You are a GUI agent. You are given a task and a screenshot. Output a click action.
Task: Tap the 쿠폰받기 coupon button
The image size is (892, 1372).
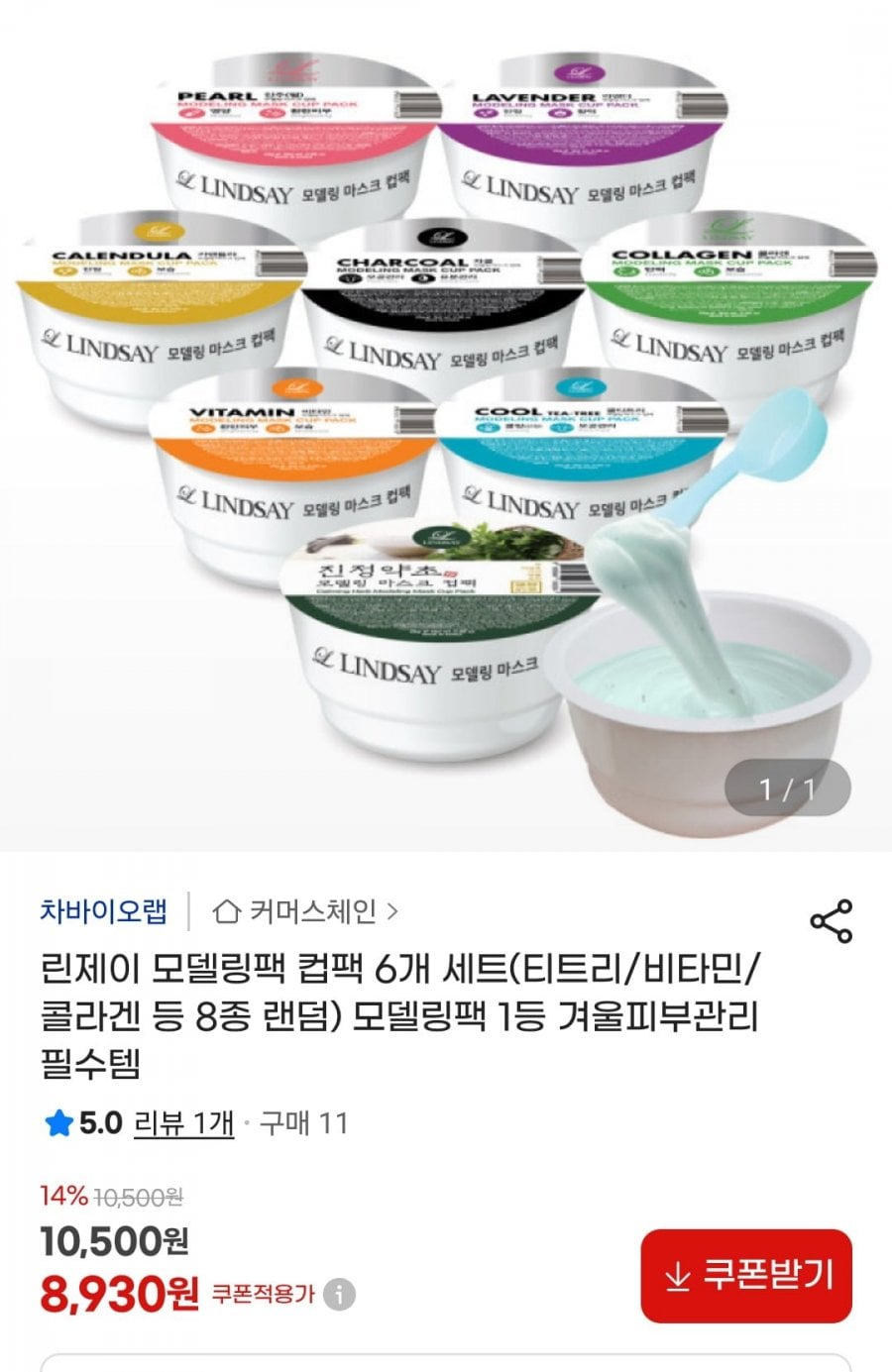[745, 1276]
